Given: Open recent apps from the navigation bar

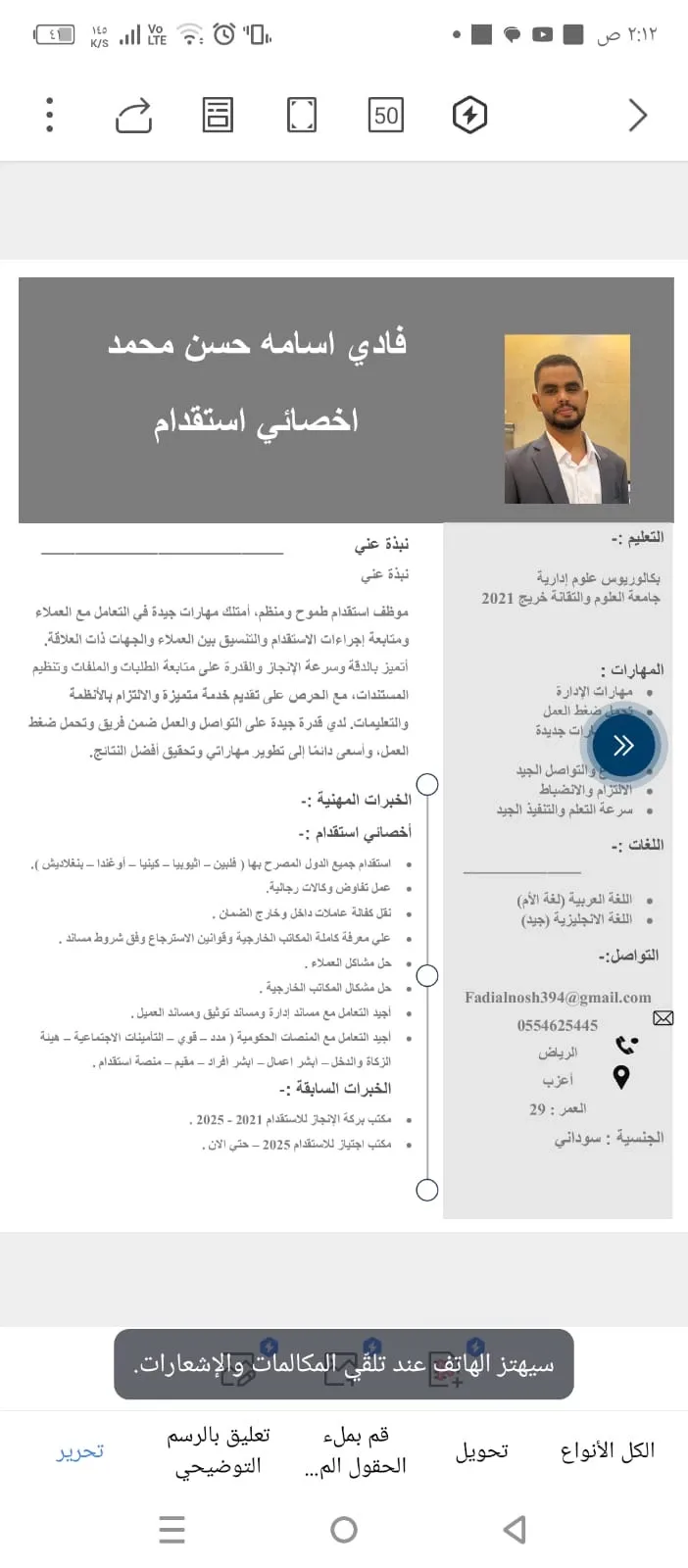Looking at the screenshot, I should [x=172, y=1530].
